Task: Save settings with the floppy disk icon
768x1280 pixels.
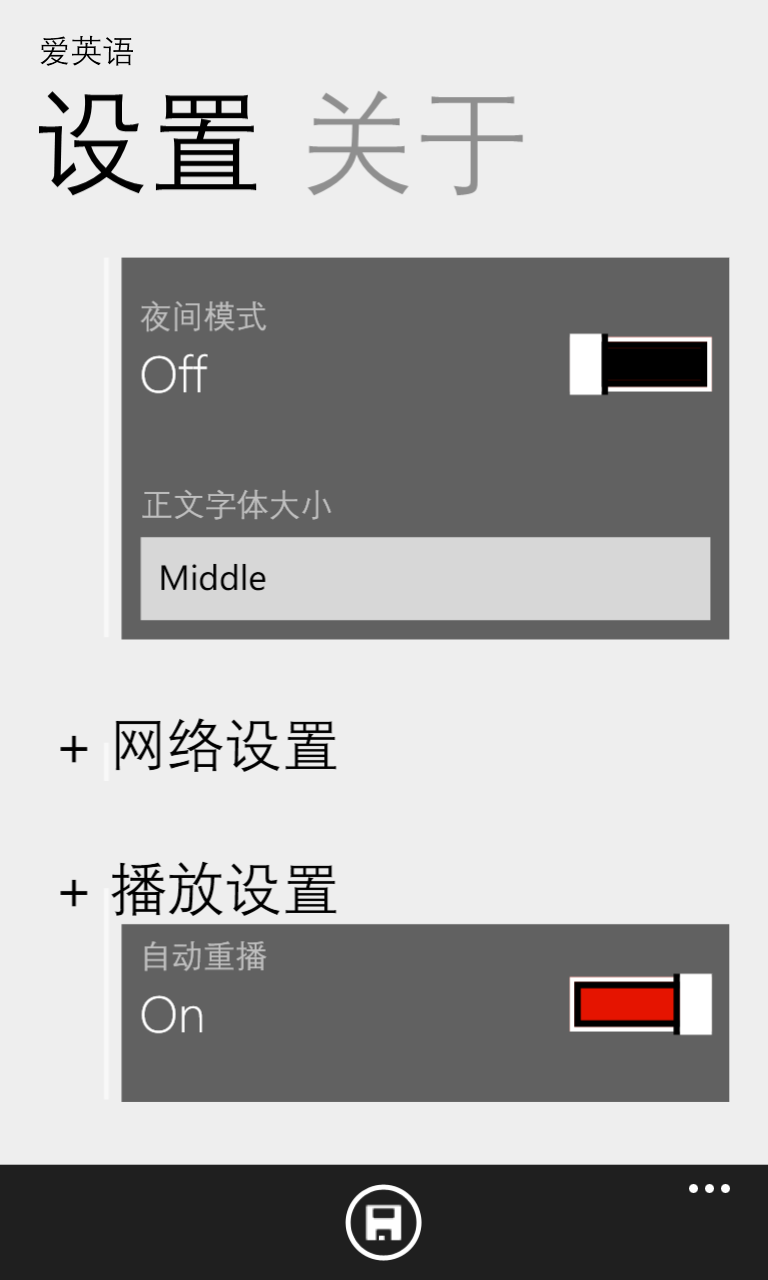Action: (383, 1222)
